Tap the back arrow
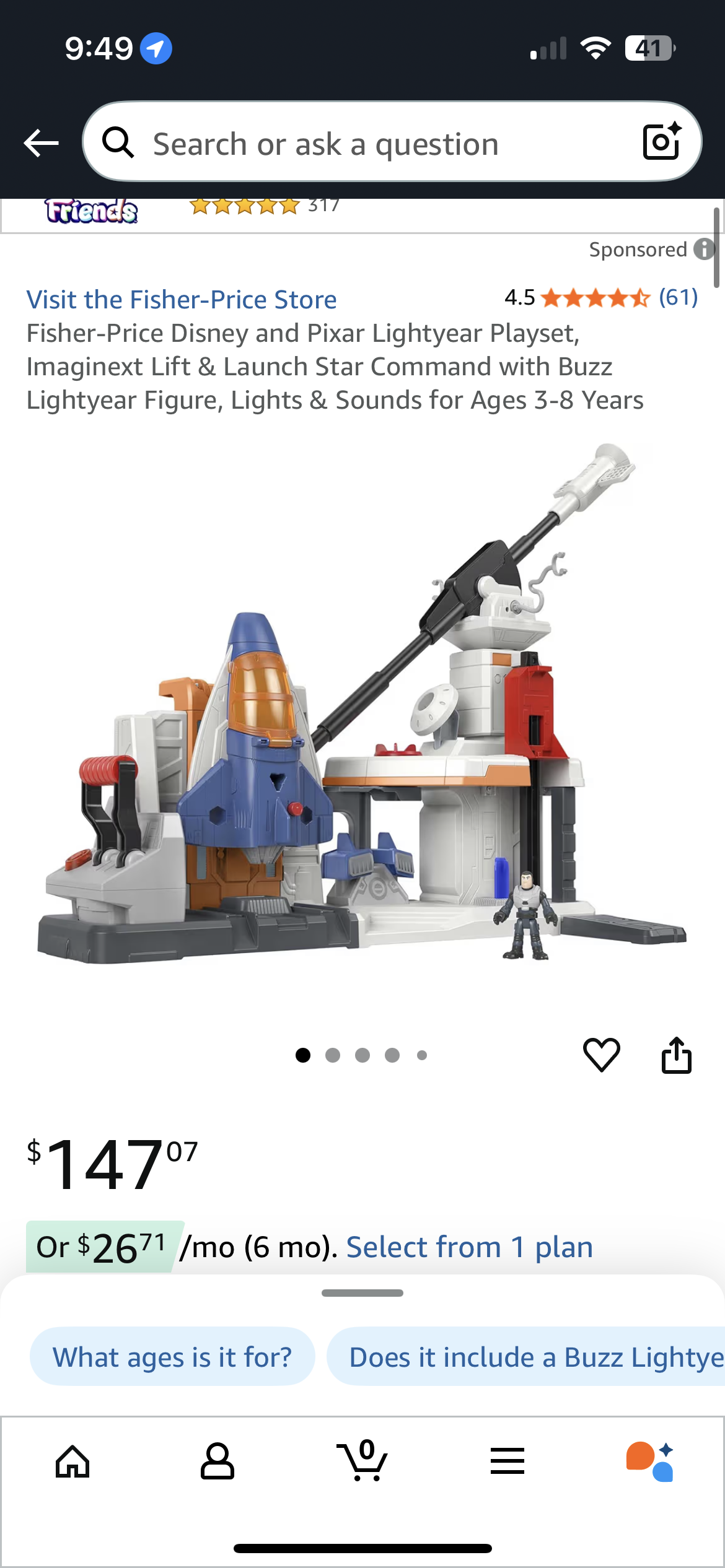The height and width of the screenshot is (1568, 725). [41, 142]
